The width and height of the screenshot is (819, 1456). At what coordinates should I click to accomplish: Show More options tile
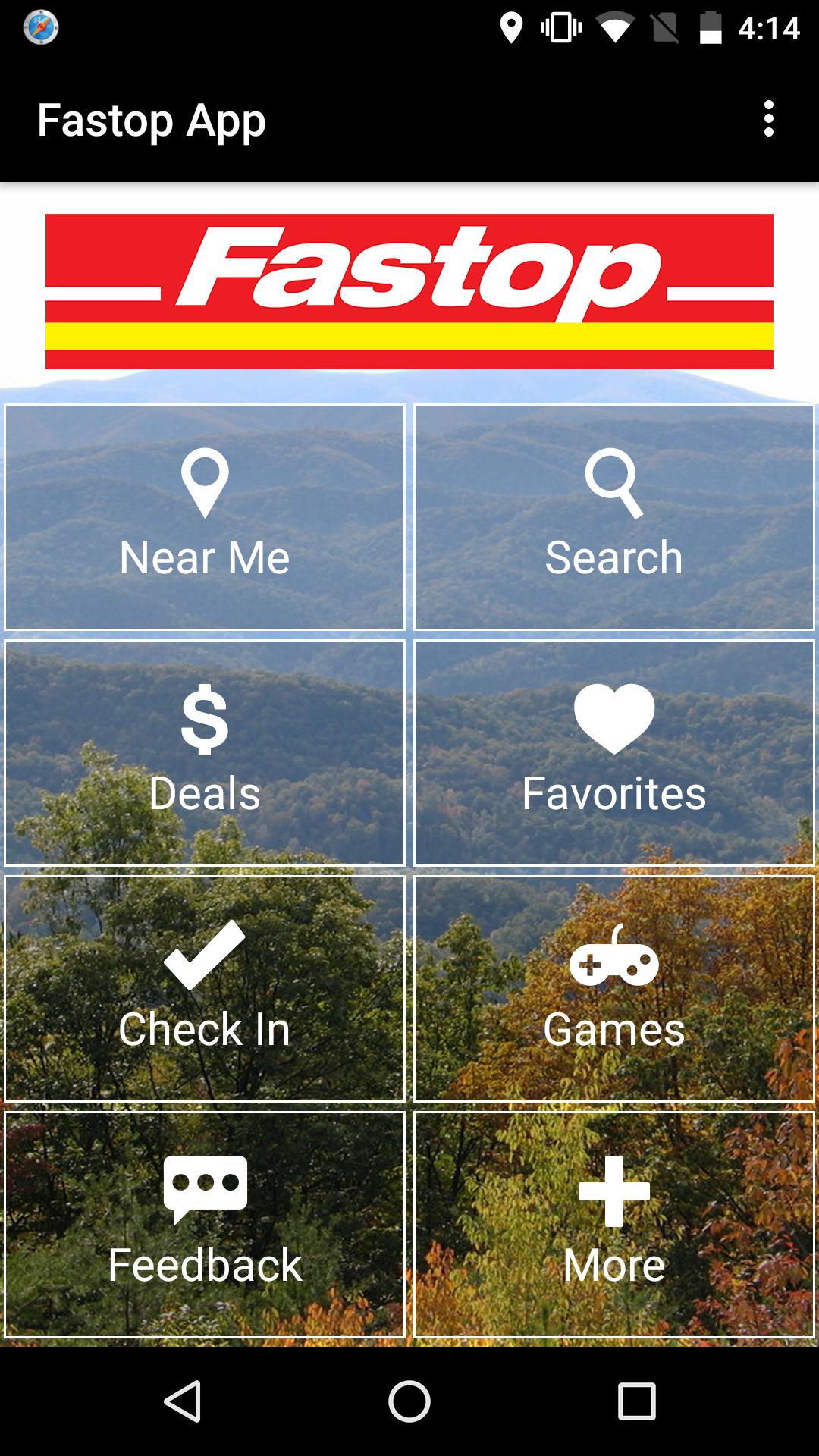(614, 1225)
